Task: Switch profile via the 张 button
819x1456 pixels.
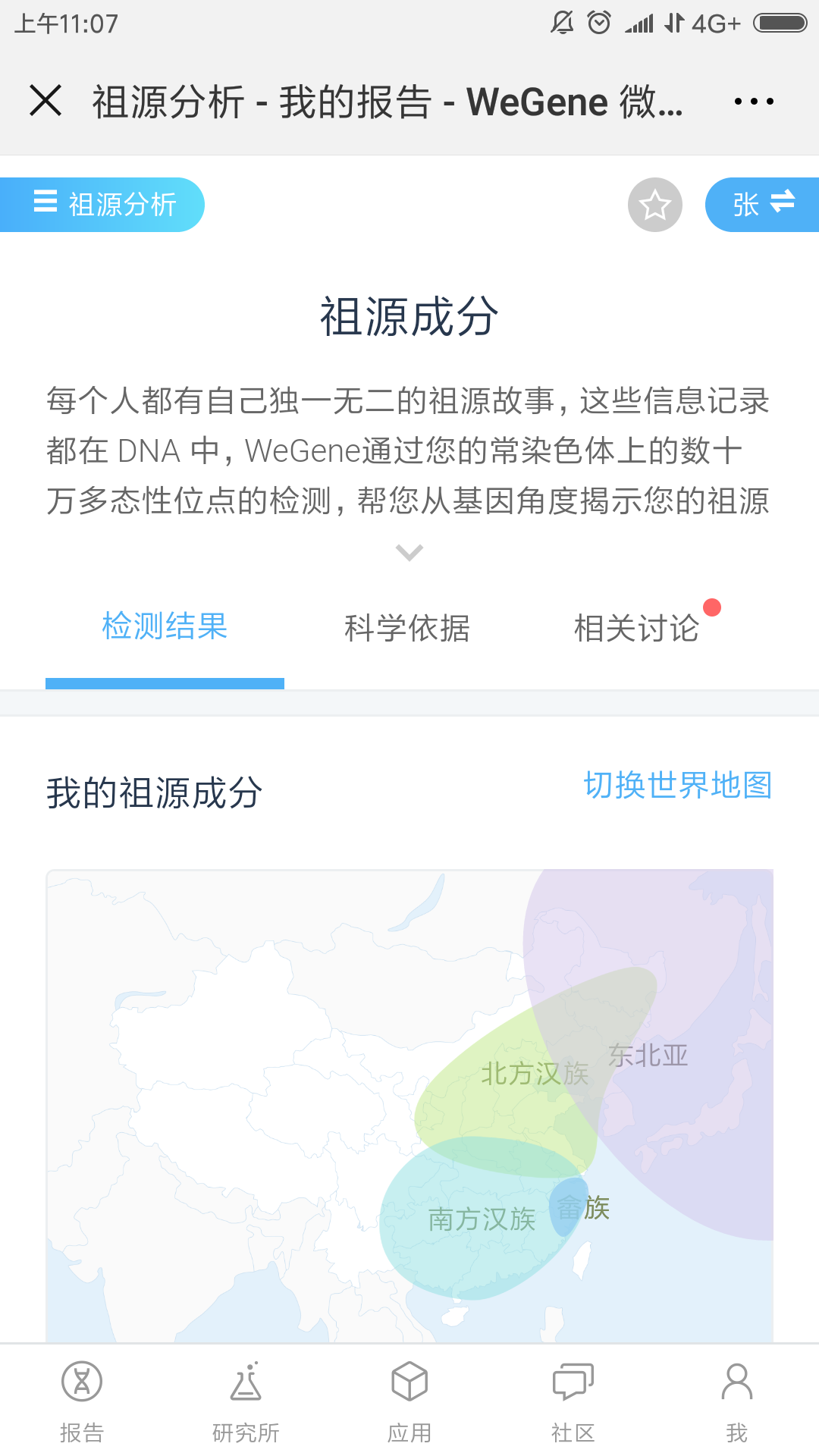Action: click(762, 205)
